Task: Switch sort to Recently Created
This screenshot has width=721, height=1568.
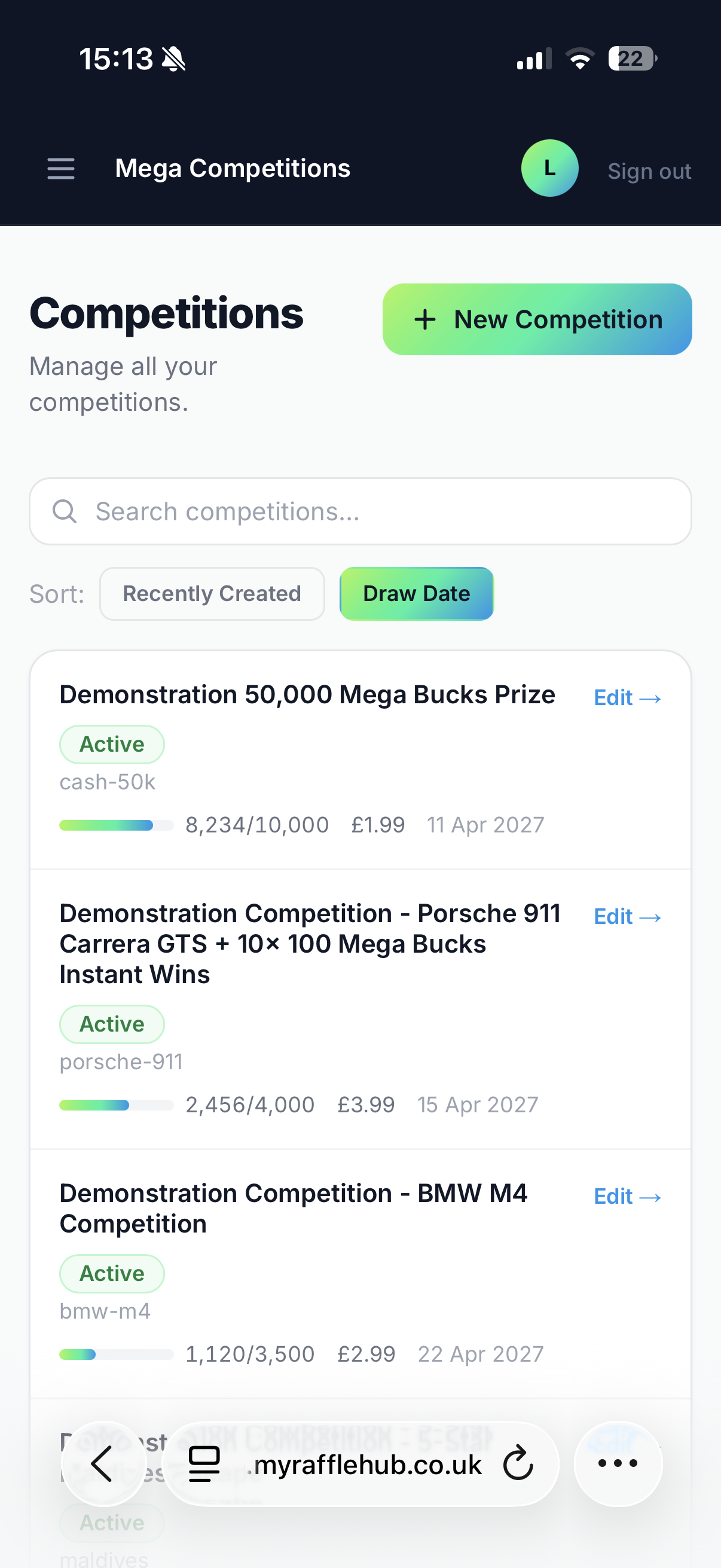Action: point(212,593)
